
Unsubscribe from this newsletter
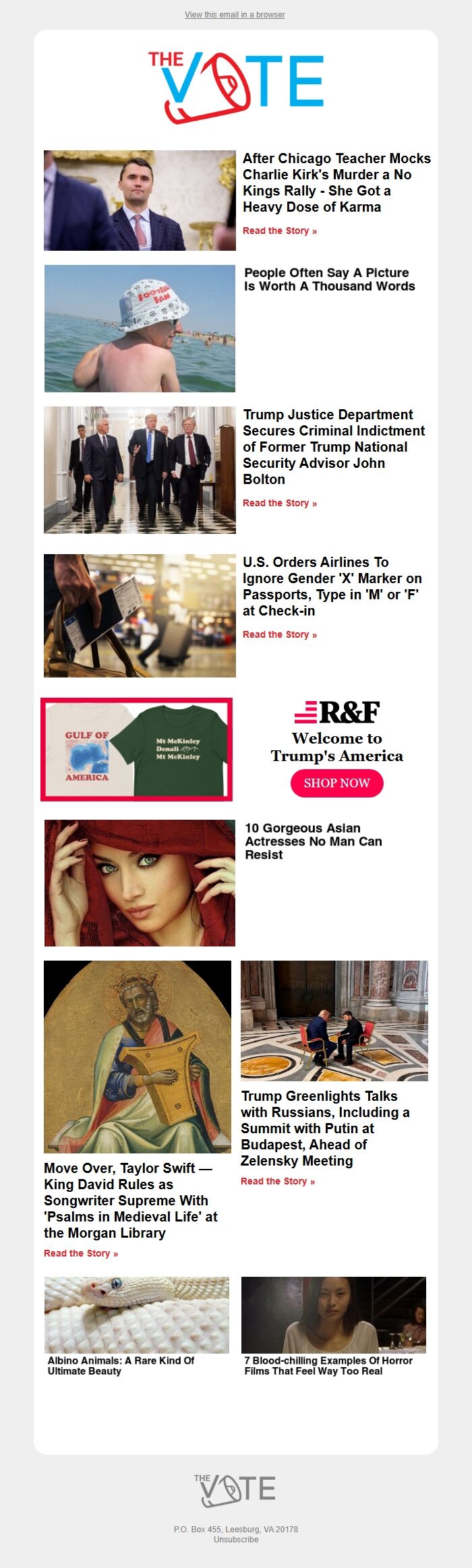click(236, 1539)
